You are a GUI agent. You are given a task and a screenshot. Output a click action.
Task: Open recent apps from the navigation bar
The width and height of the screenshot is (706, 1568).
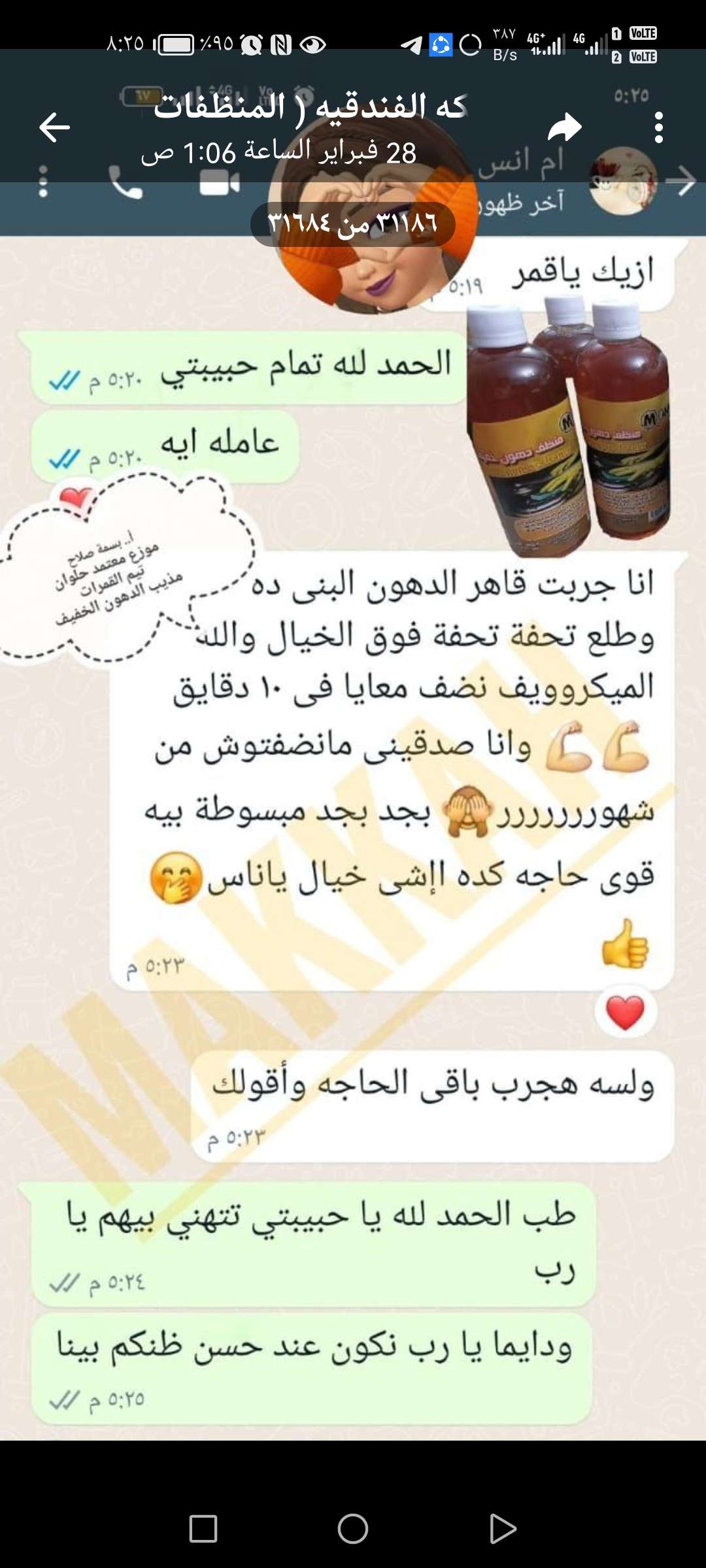tap(203, 1529)
